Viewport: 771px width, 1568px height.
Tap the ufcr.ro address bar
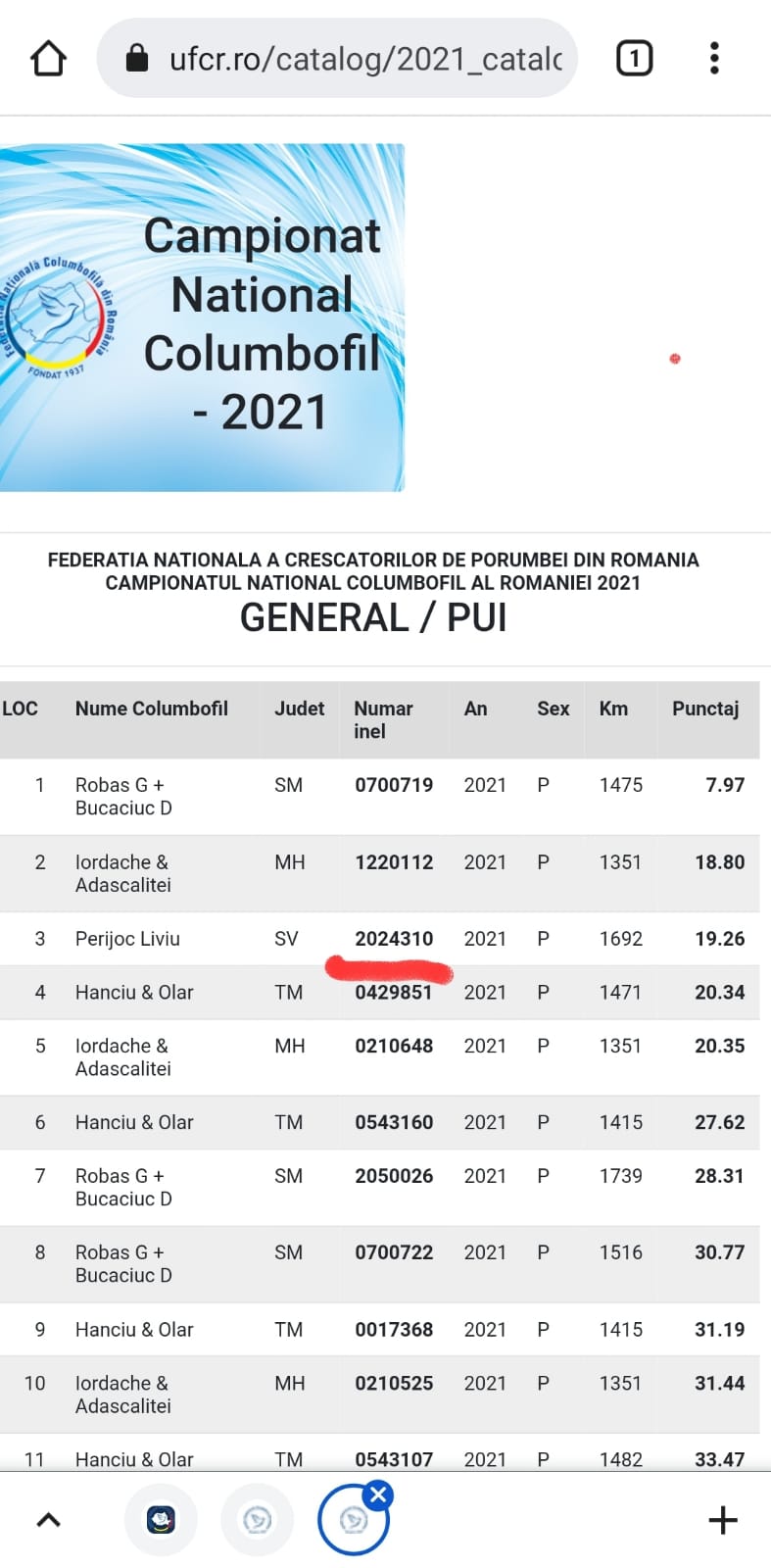coord(338,59)
